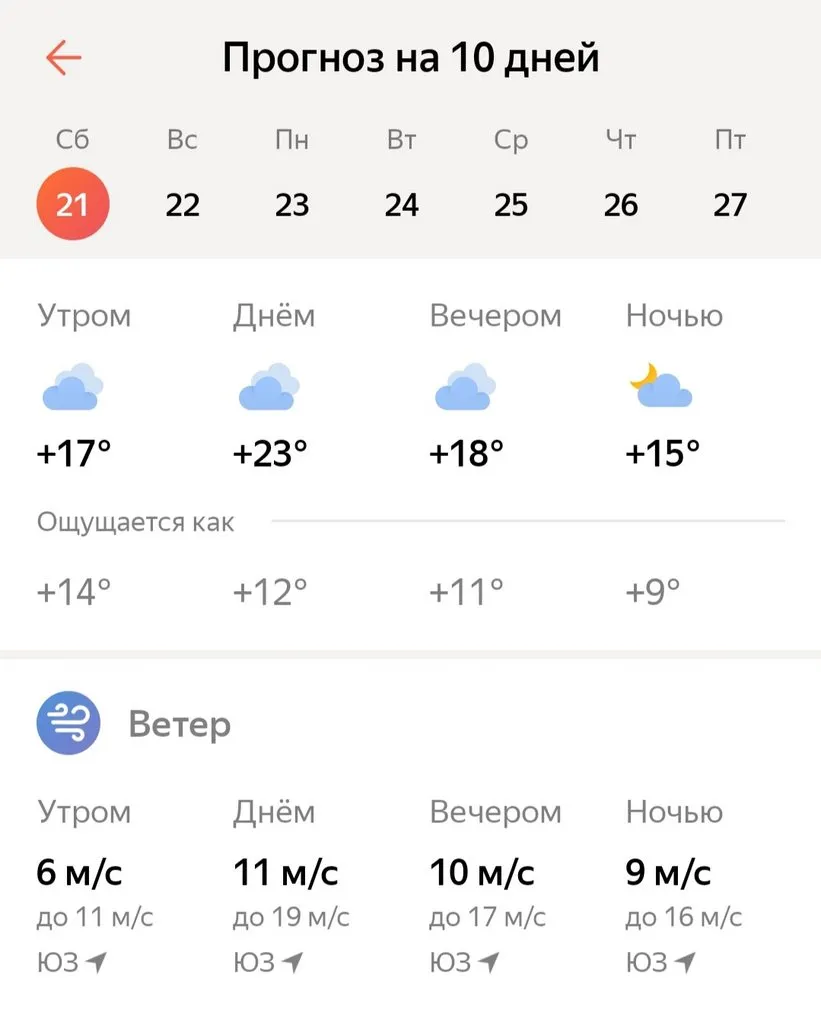Tap the Ощущается как label
821x1024 pixels.
pos(135,521)
